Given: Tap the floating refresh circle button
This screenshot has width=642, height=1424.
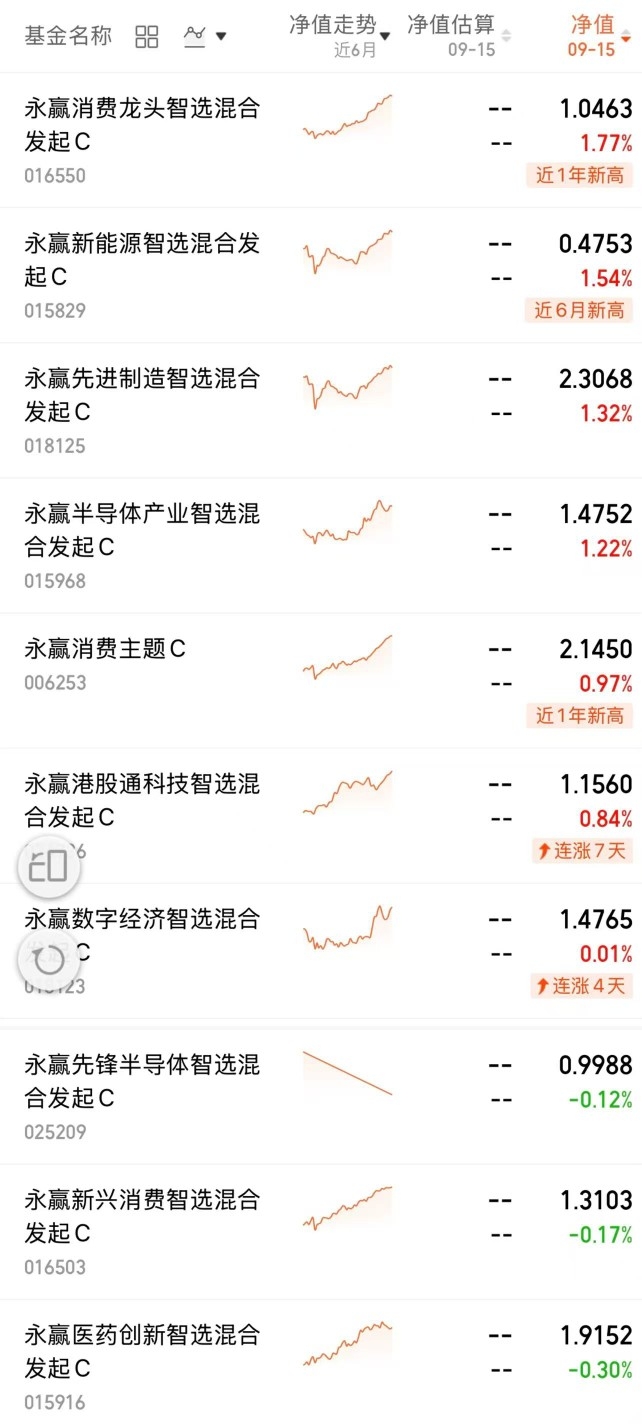Looking at the screenshot, I should click(48, 961).
